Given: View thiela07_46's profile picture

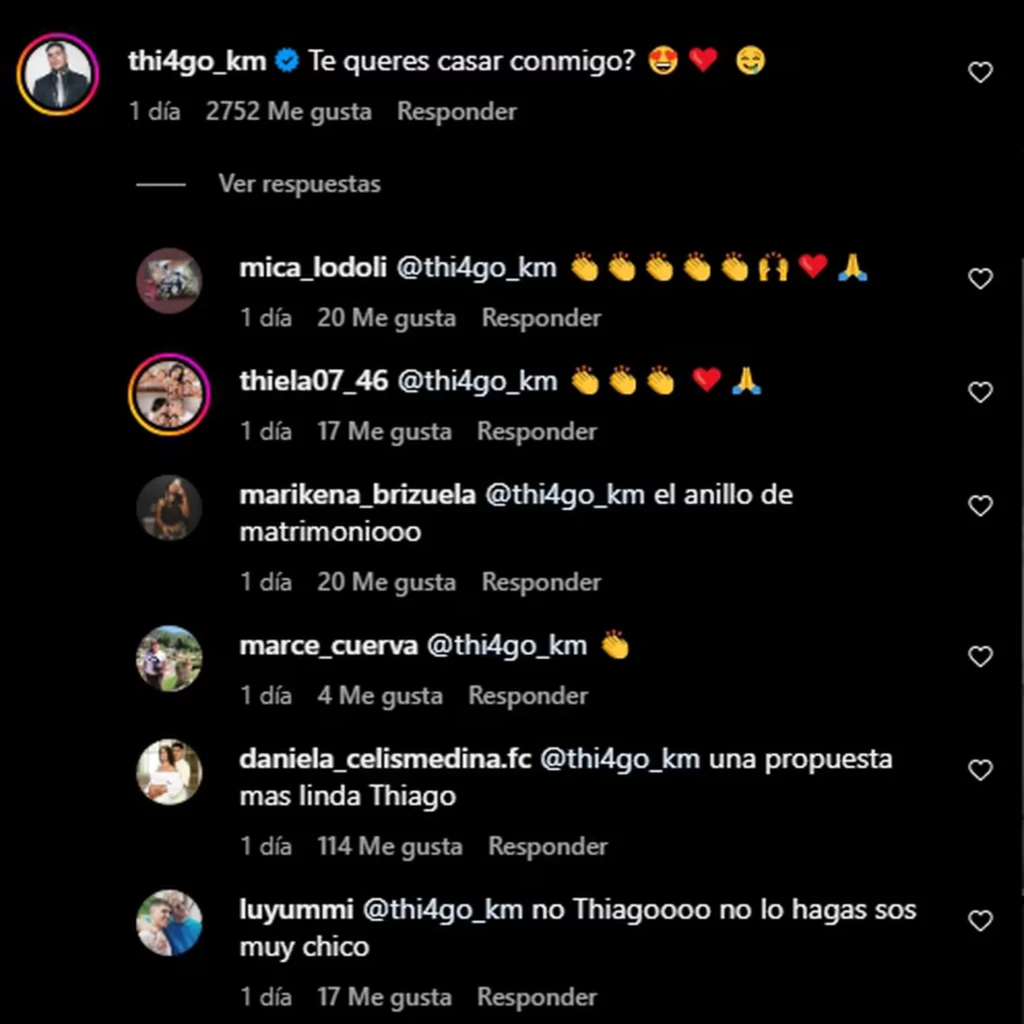Looking at the screenshot, I should 169,393.
